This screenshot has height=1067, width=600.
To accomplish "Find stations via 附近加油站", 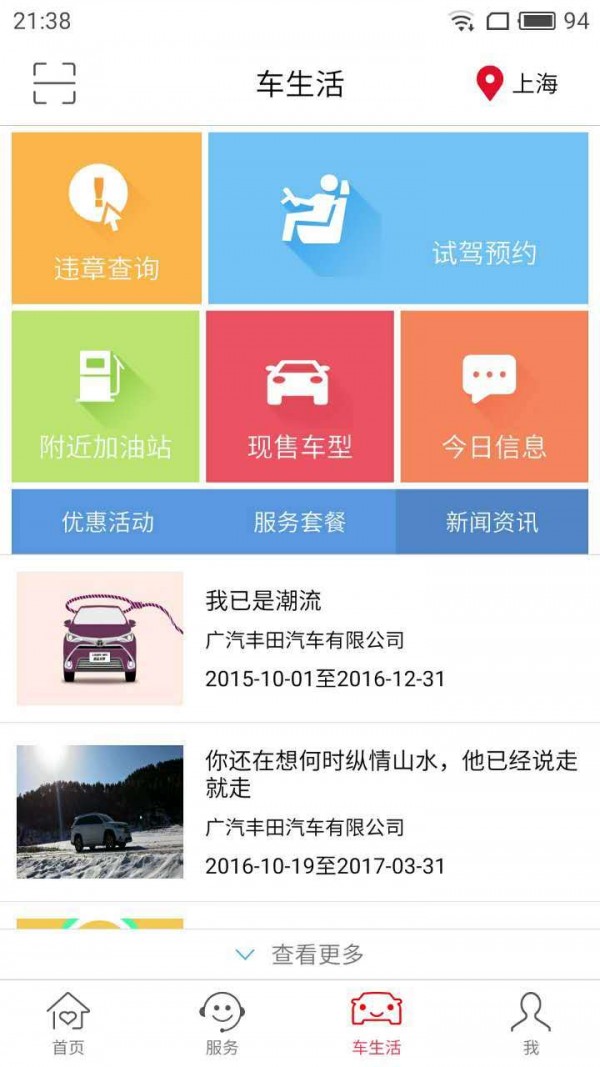I will pyautogui.click(x=106, y=397).
